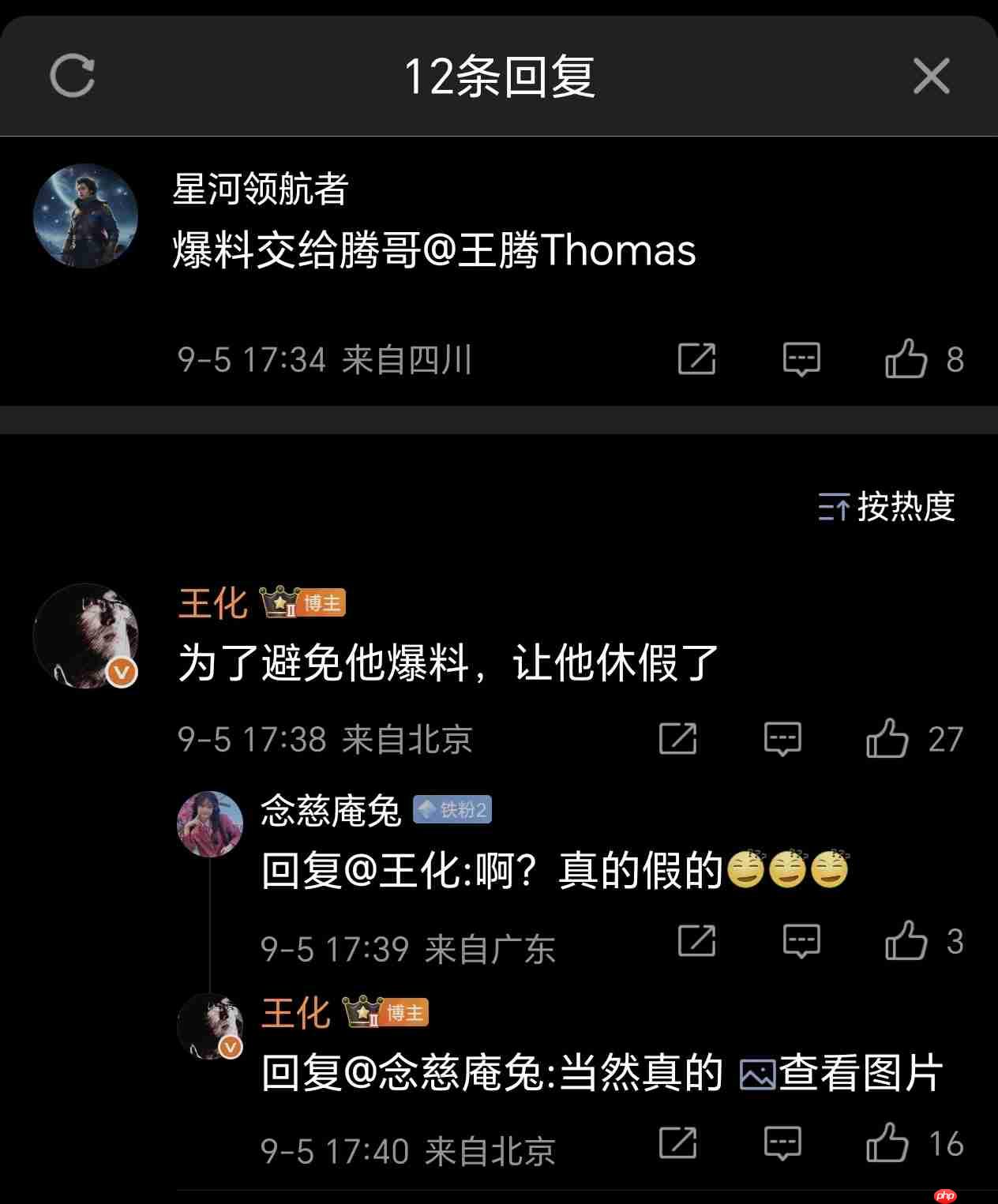Viewport: 998px width, 1204px height.
Task: View 星河领航者's avatar
Action: click(87, 213)
